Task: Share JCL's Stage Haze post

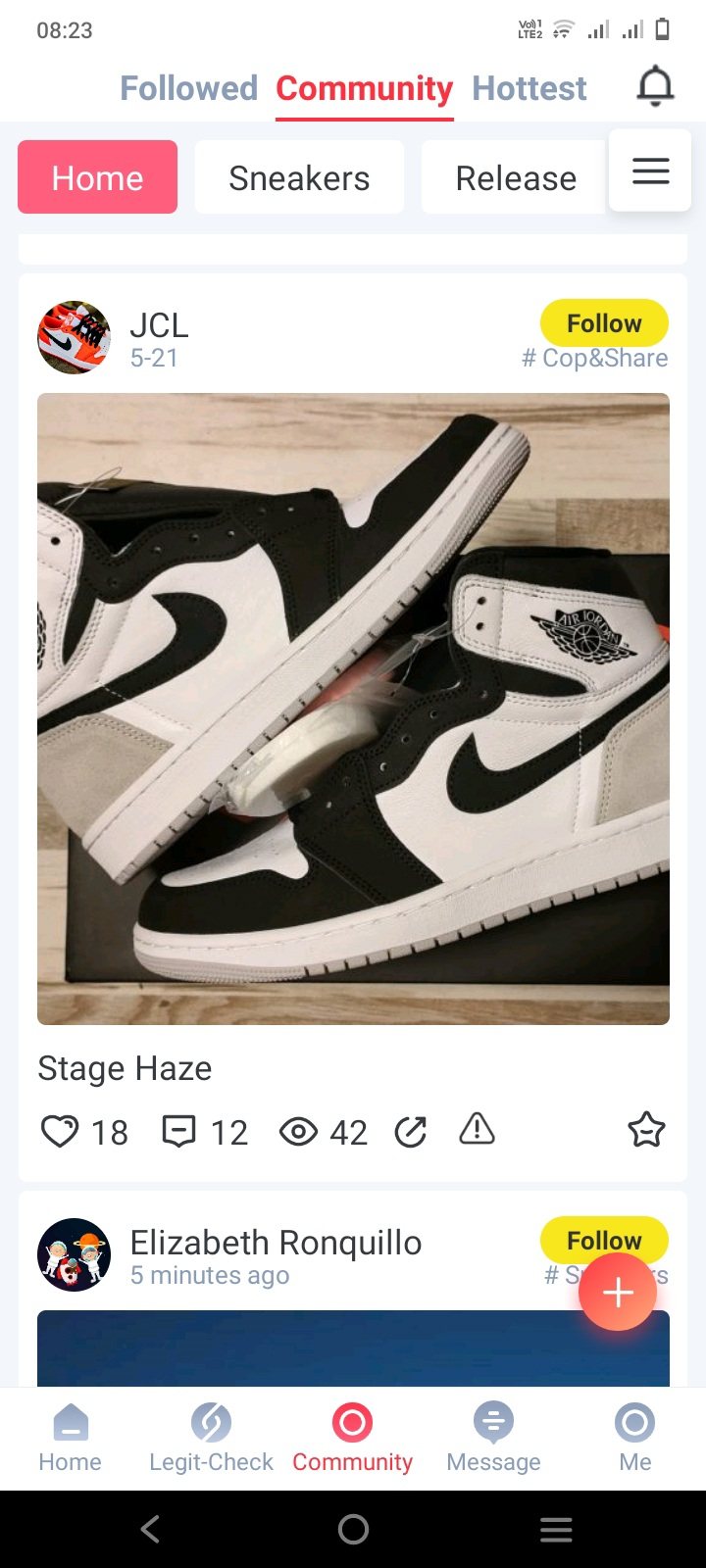Action: click(x=411, y=1131)
